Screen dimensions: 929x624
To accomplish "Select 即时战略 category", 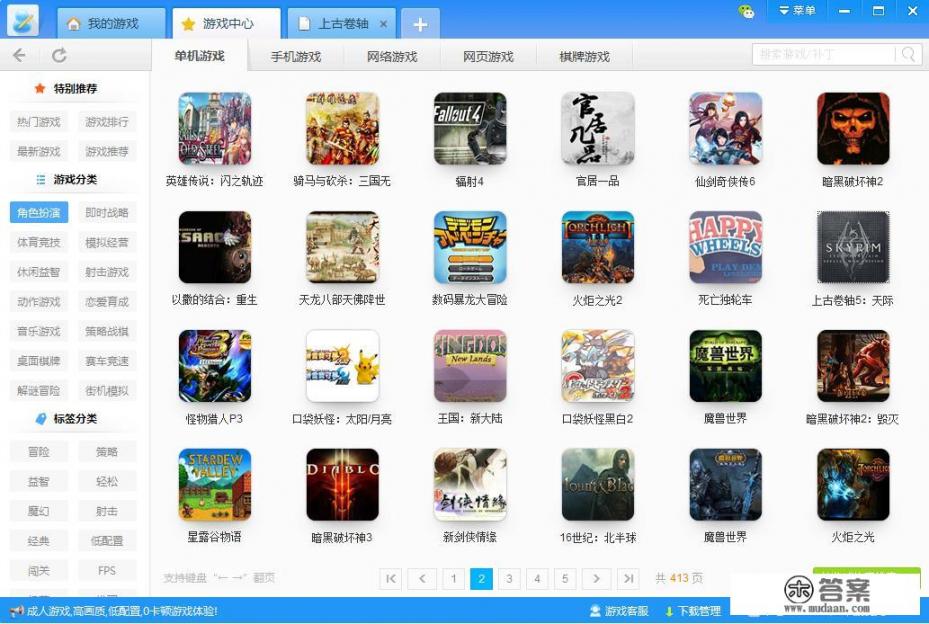I will [x=107, y=213].
